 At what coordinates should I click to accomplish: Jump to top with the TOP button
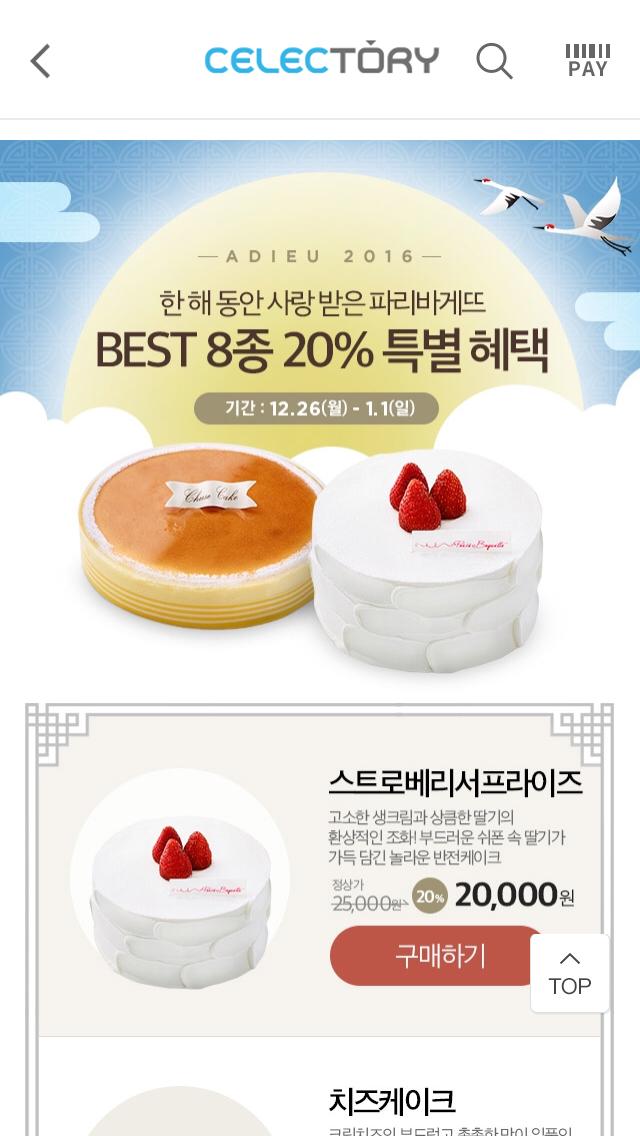570,973
